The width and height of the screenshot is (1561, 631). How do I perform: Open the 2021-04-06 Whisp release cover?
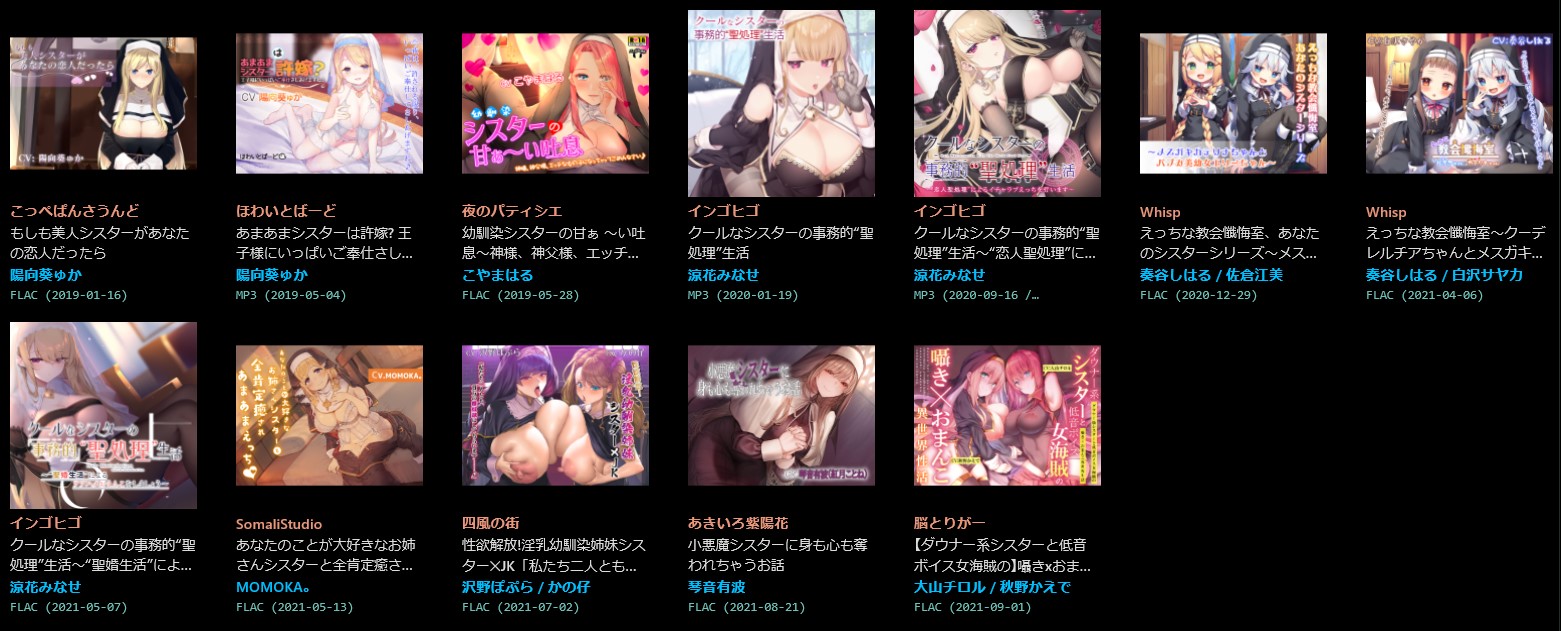[x=1459, y=104]
